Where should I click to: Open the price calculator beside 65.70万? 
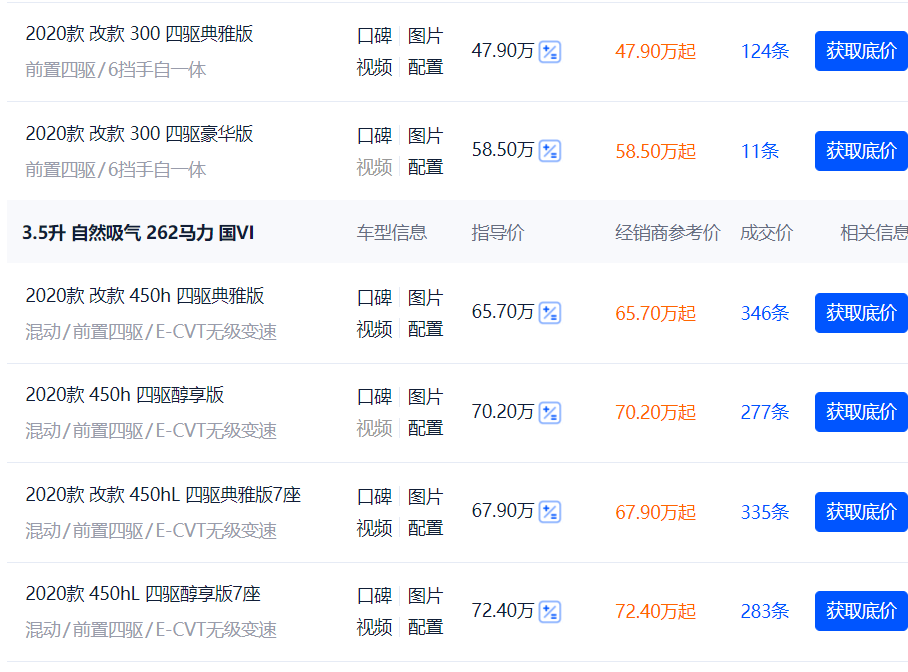tap(550, 313)
